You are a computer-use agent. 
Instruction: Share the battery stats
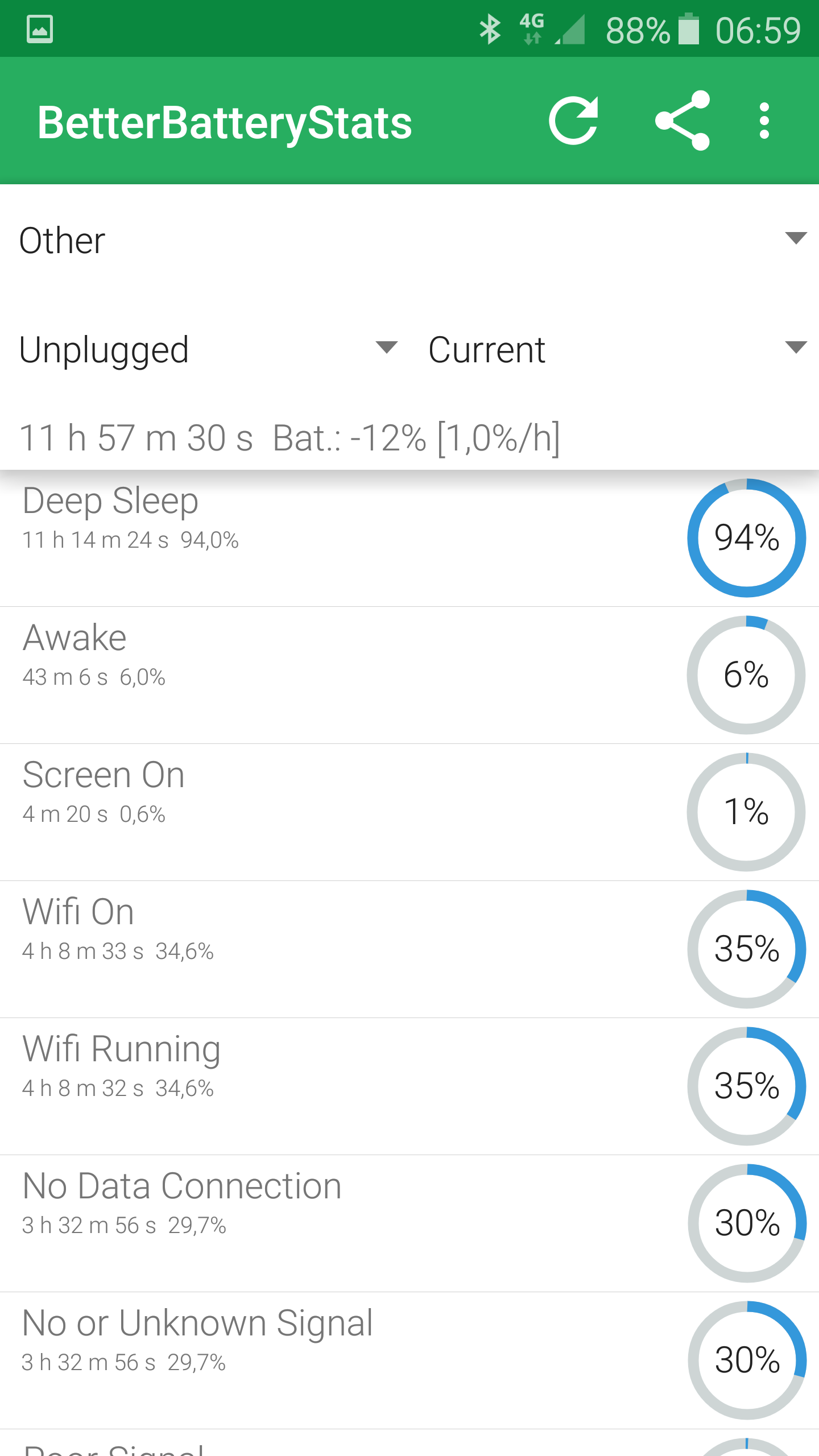coord(682,121)
